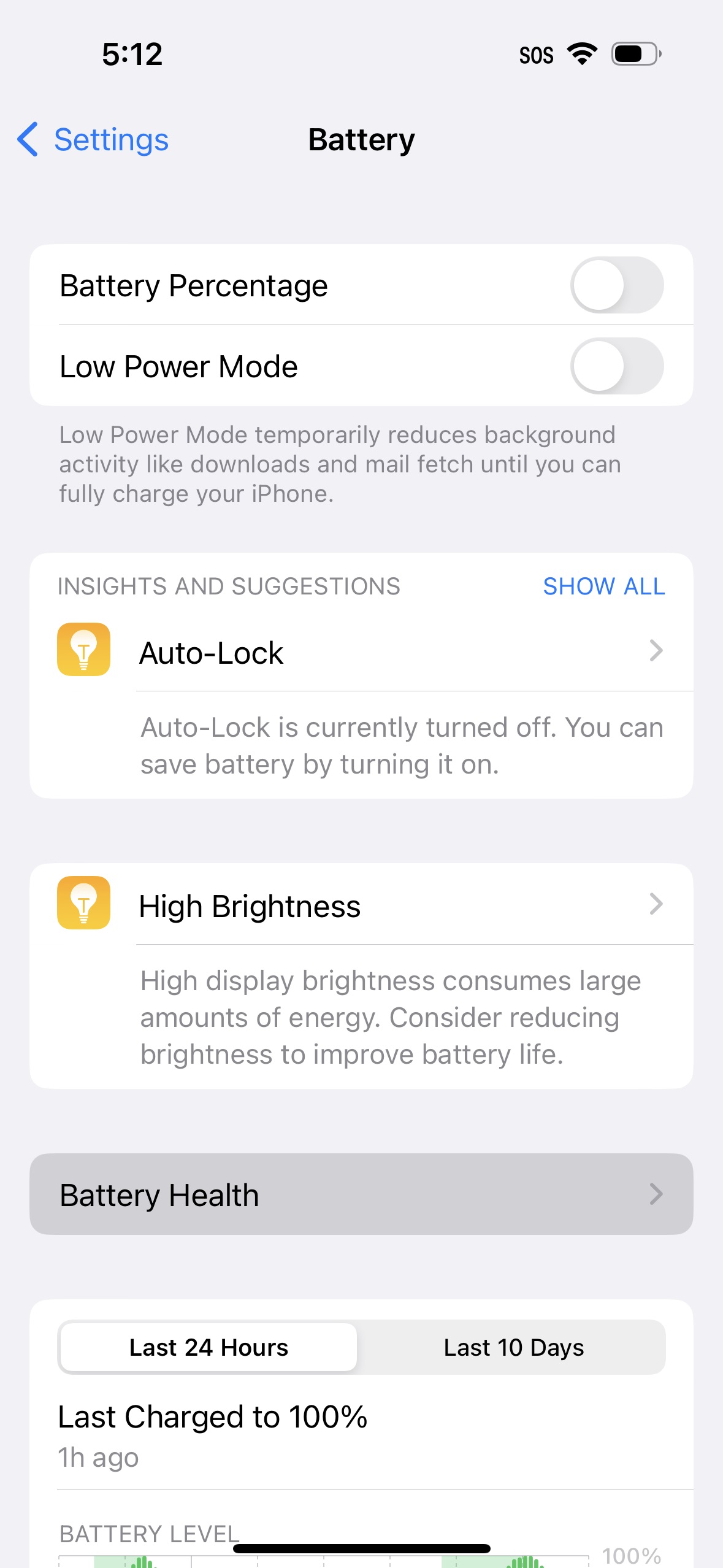Enable Battery Percentage switch
The width and height of the screenshot is (723, 1568).
616,285
